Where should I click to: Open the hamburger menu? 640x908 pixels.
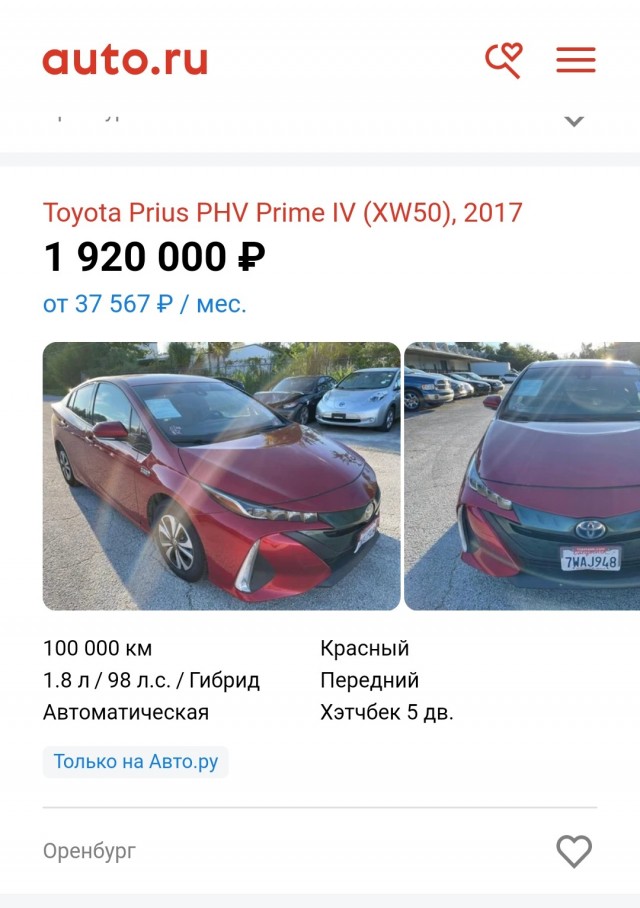click(x=576, y=60)
